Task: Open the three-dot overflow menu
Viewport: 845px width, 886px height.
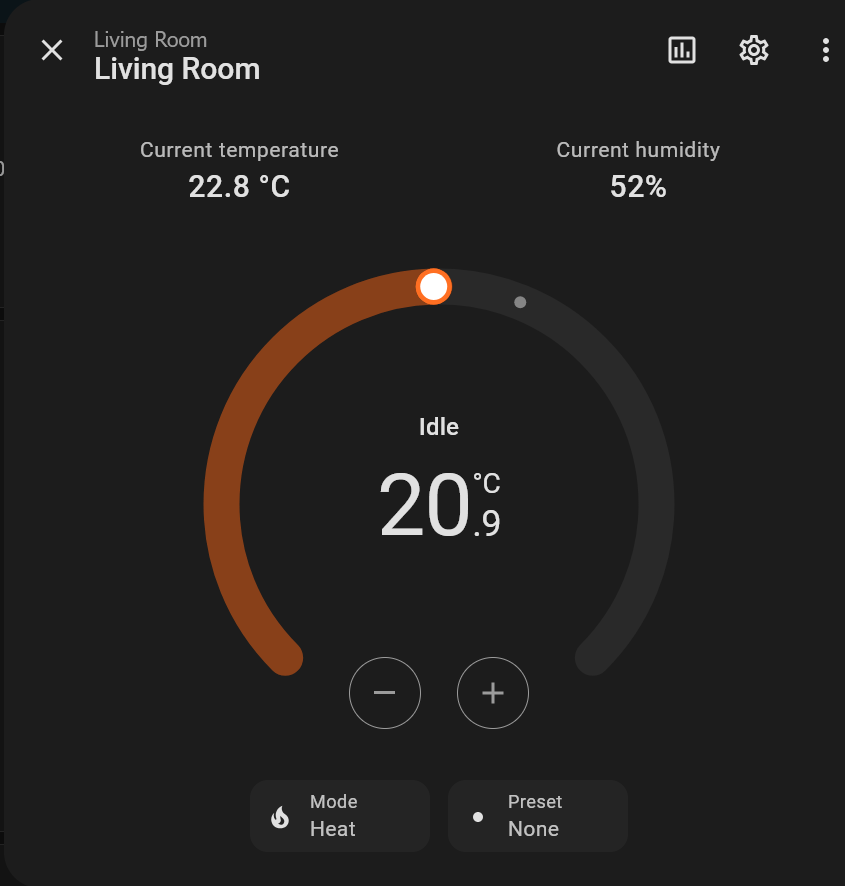Action: coord(825,50)
